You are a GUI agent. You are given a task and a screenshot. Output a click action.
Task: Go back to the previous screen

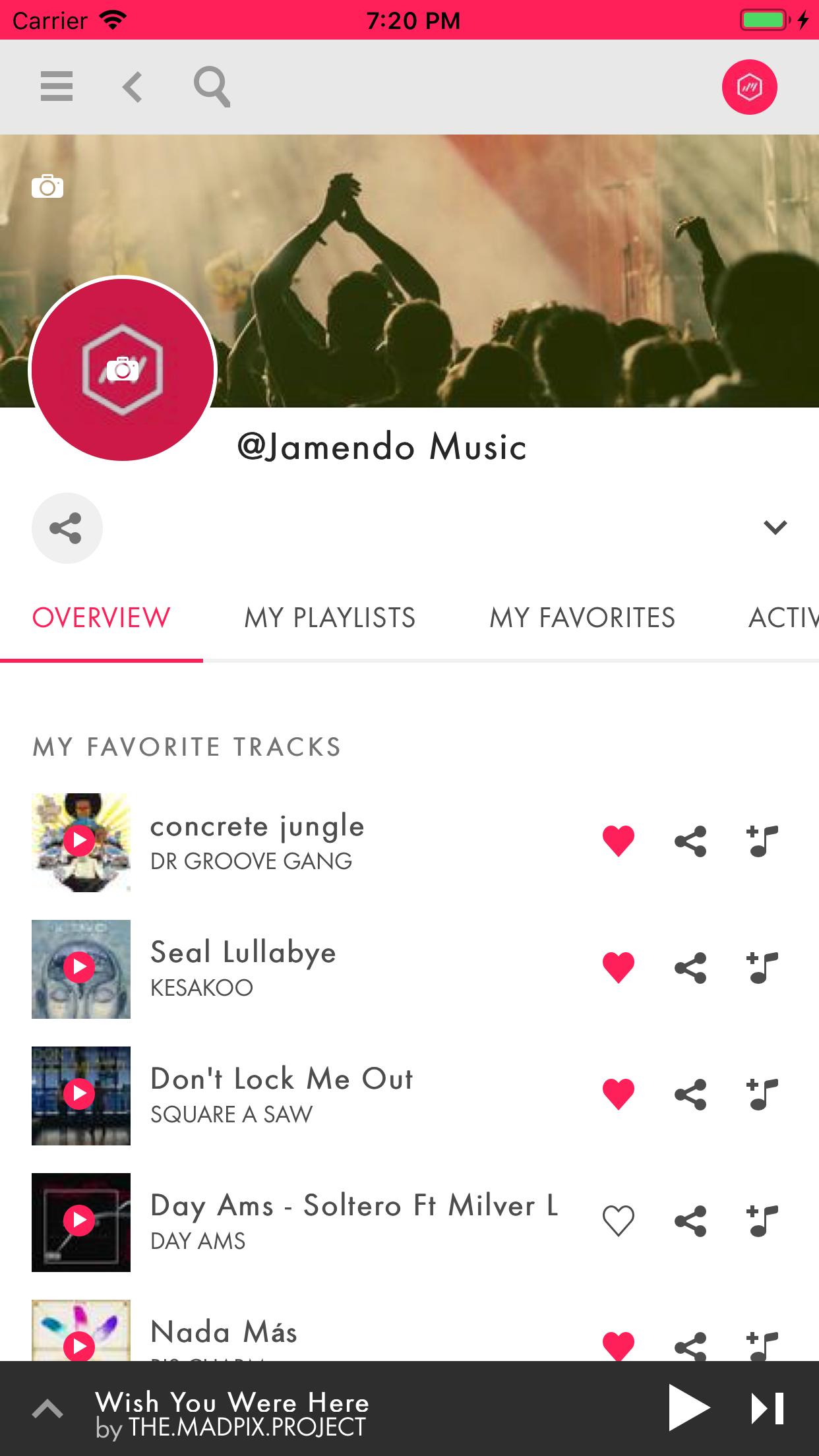[x=133, y=86]
